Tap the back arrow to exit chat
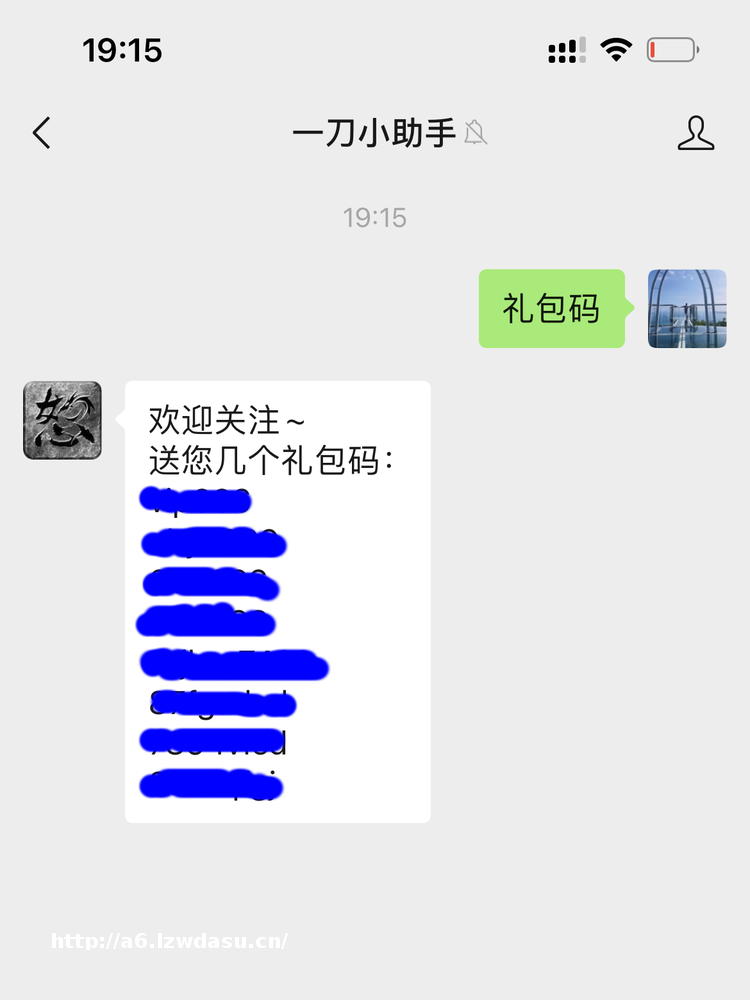Screen dimensions: 750x1000 tap(40, 132)
